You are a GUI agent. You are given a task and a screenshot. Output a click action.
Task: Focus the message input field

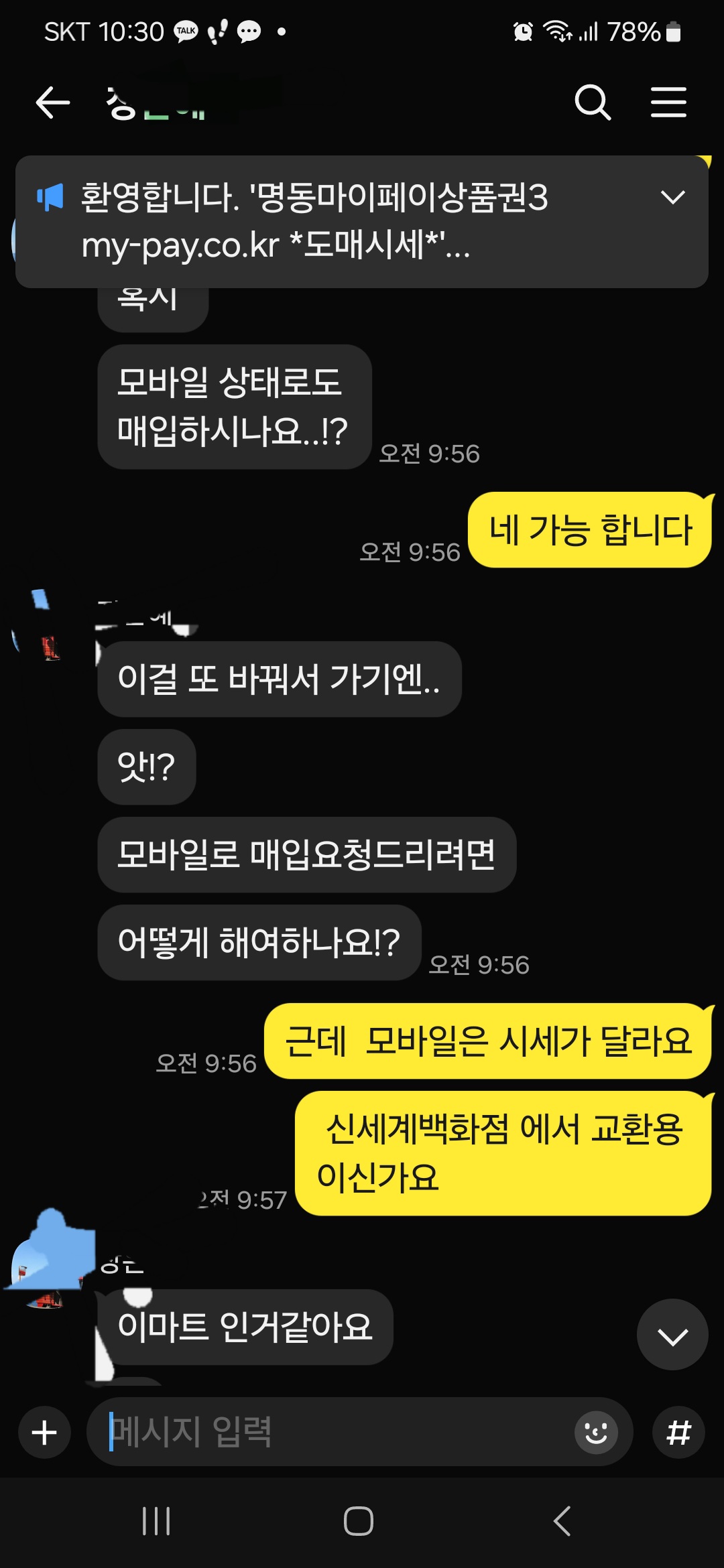click(335, 1433)
